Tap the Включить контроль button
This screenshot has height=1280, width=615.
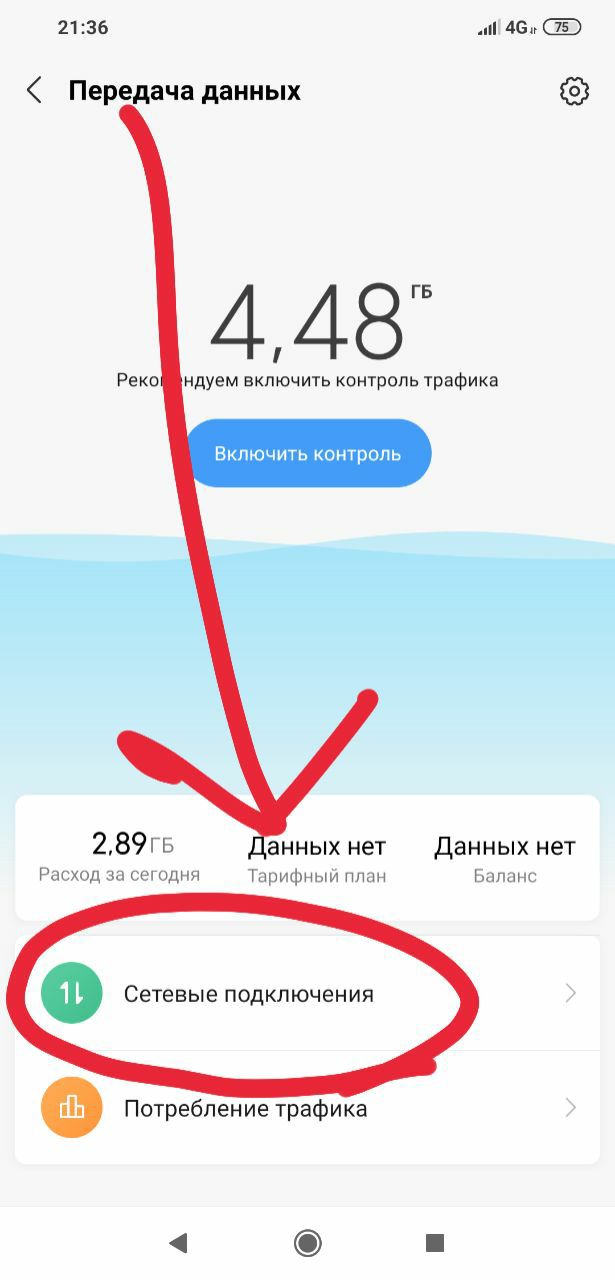pos(308,453)
